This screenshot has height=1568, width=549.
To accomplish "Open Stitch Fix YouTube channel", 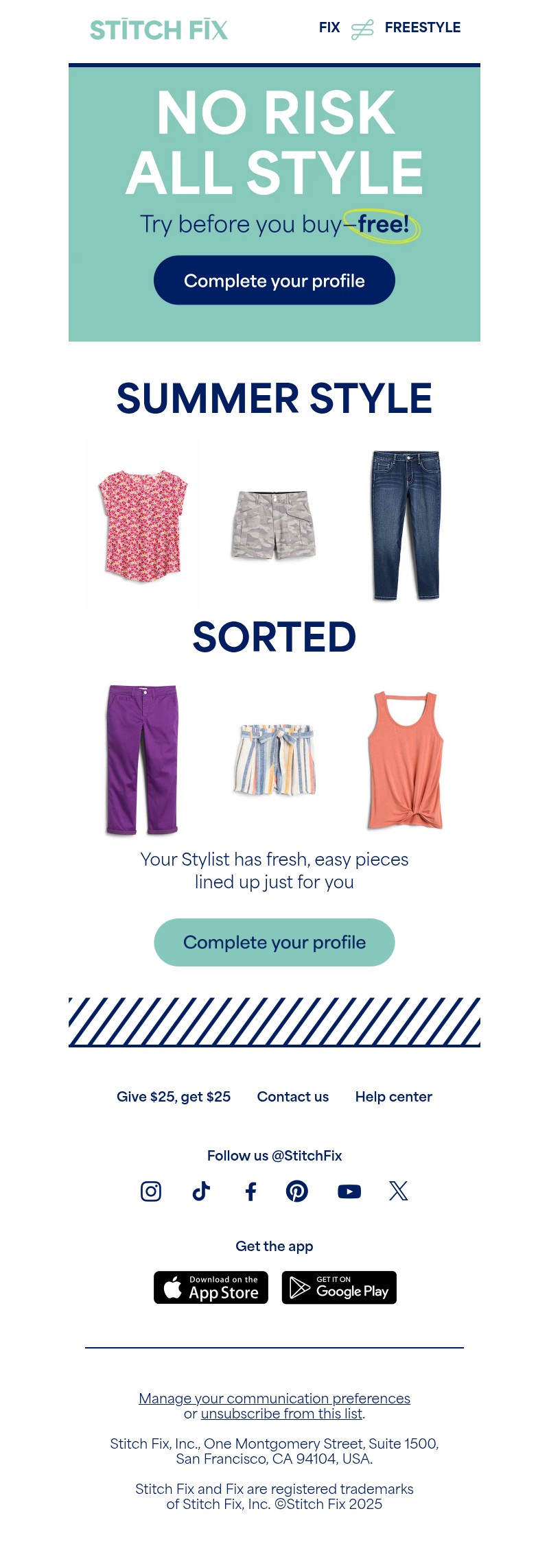I will 349,1191.
